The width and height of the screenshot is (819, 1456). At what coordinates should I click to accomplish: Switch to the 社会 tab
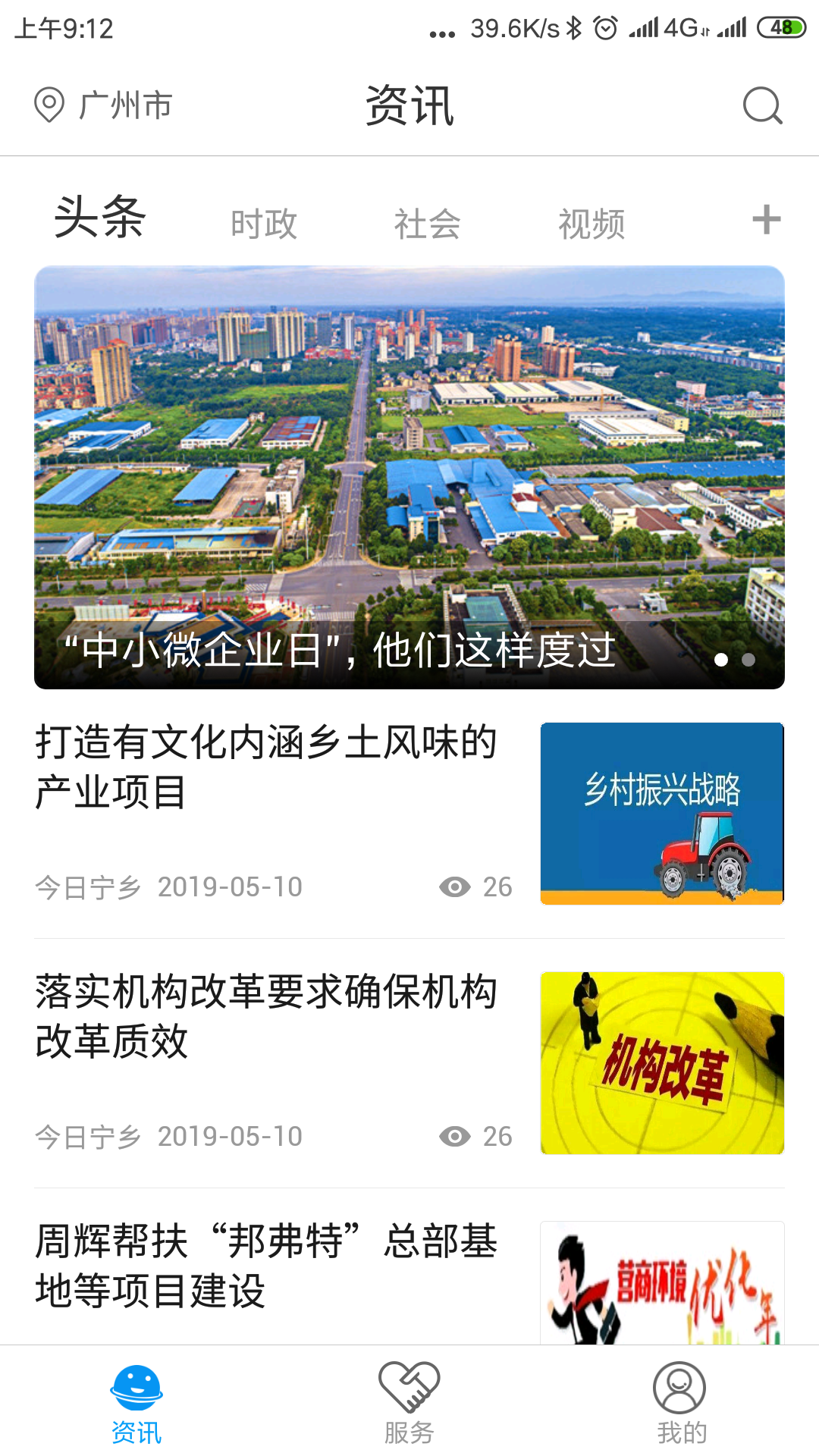click(428, 221)
